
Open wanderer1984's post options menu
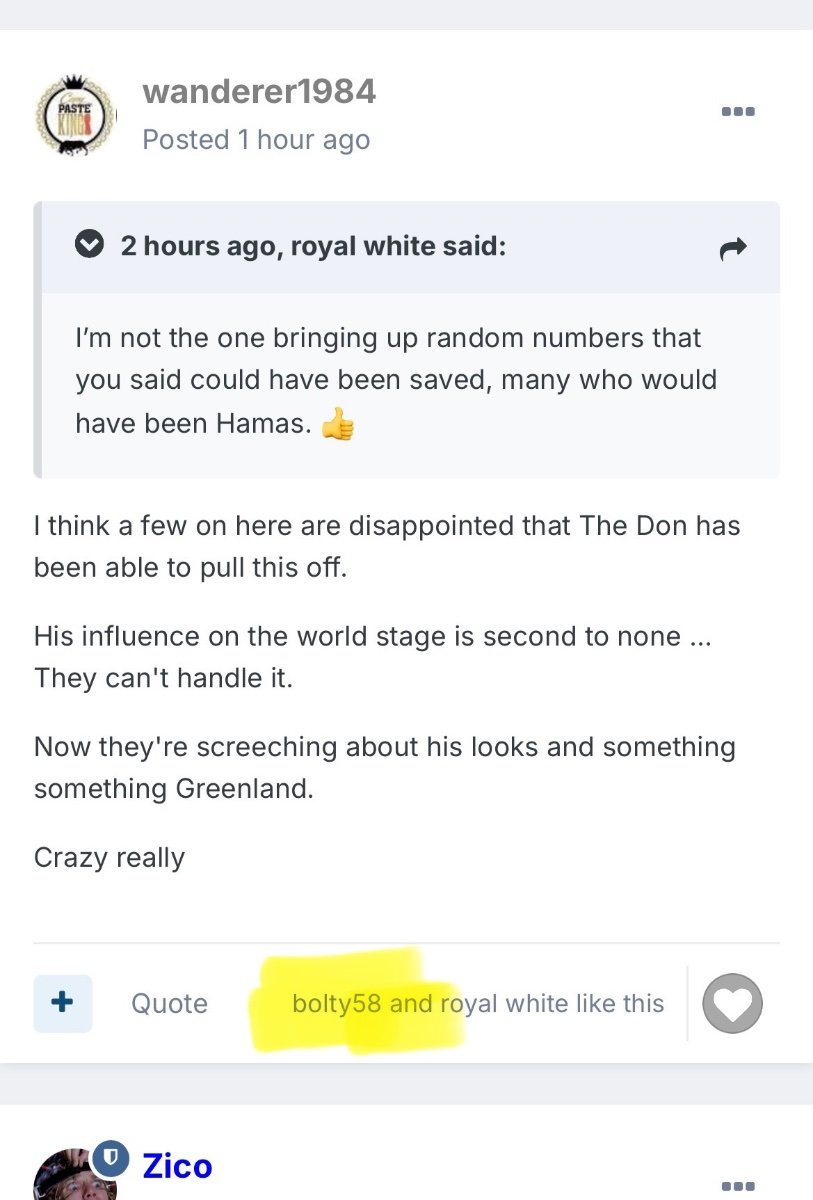coord(737,111)
